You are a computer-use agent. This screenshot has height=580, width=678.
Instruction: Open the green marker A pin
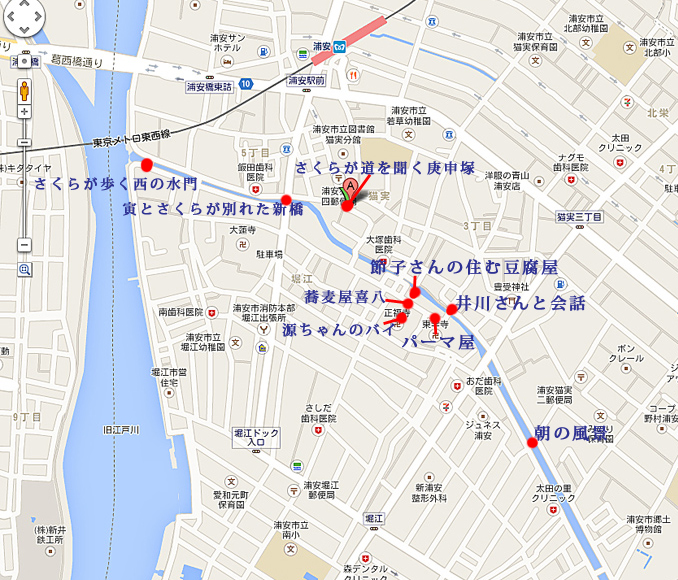pos(350,187)
